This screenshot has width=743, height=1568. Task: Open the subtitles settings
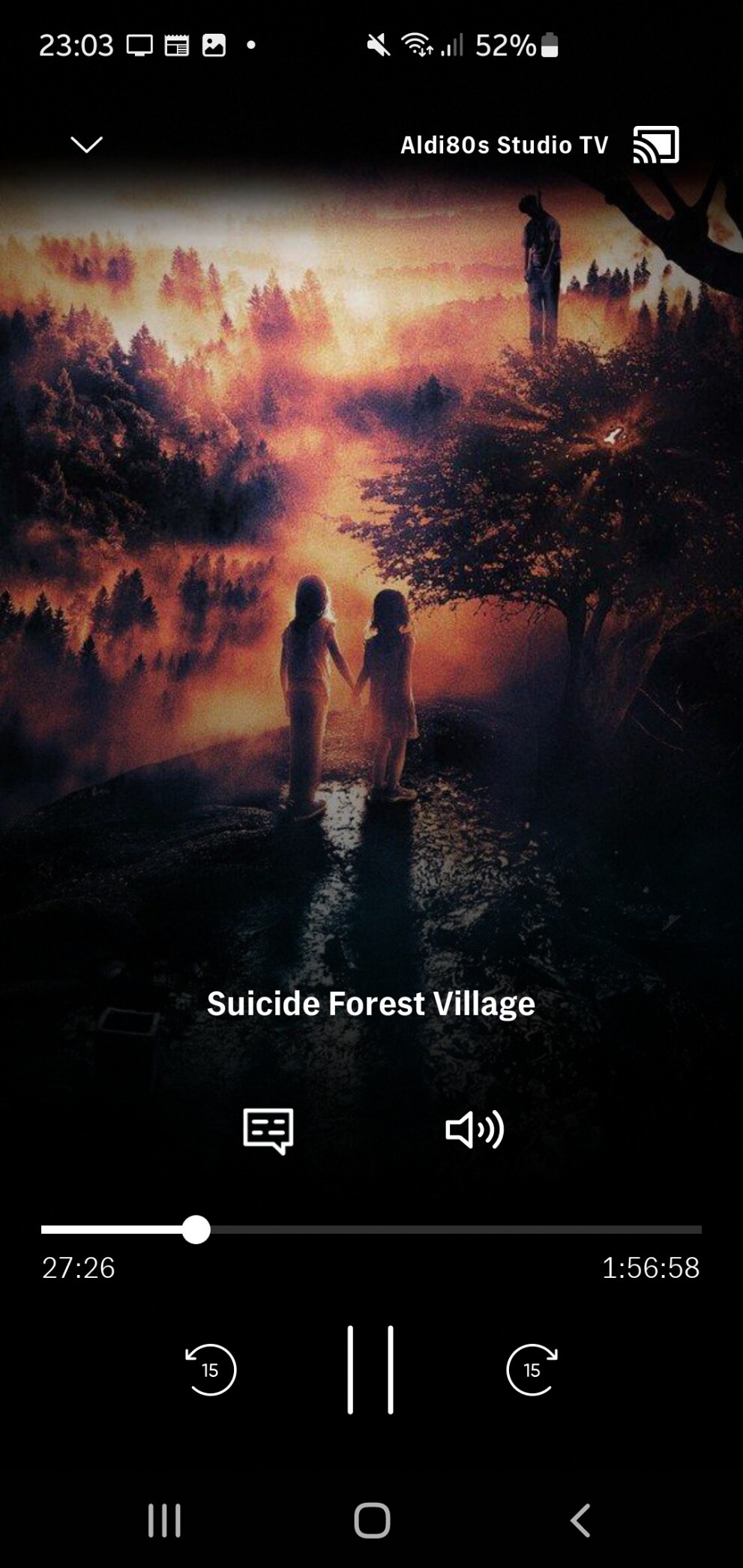click(x=268, y=1130)
